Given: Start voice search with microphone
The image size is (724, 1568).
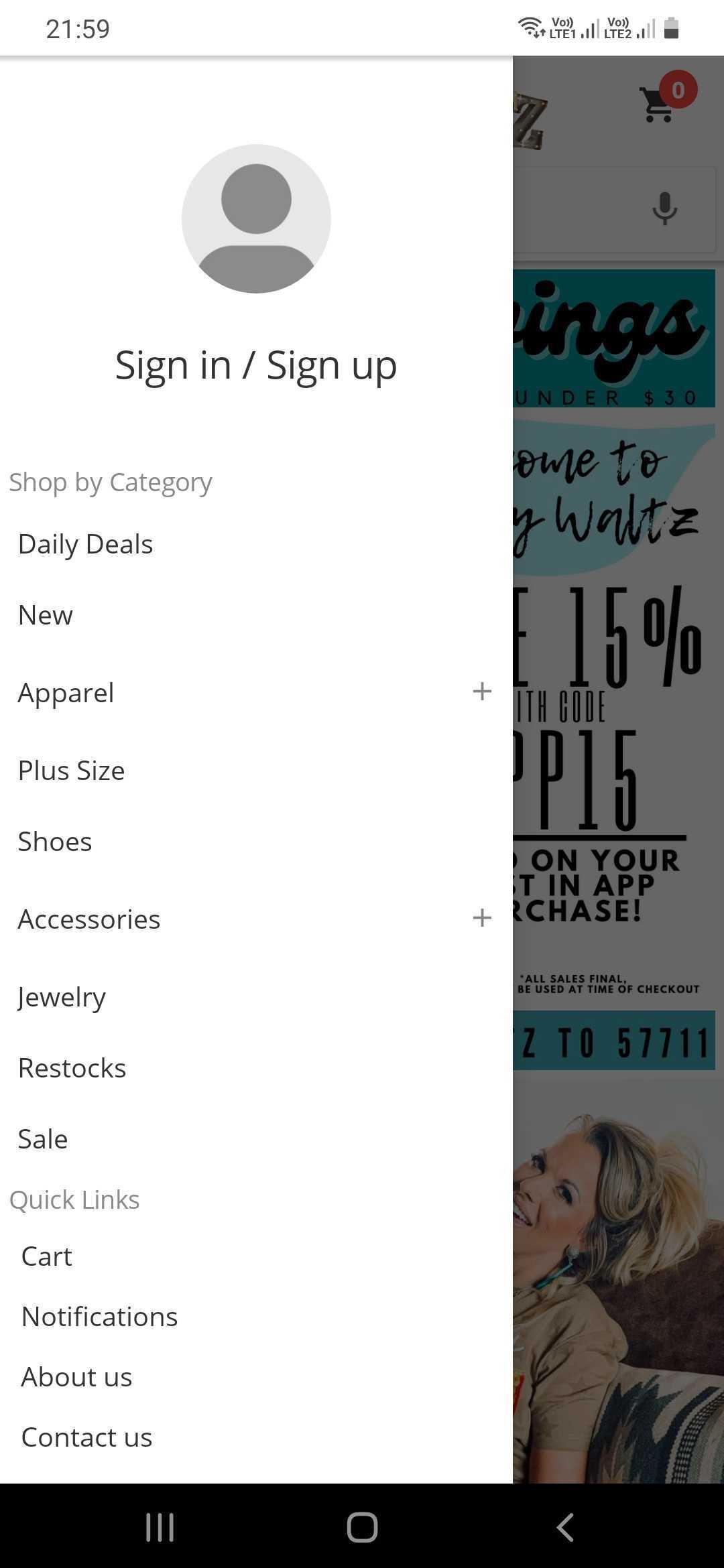Looking at the screenshot, I should coord(664,208).
